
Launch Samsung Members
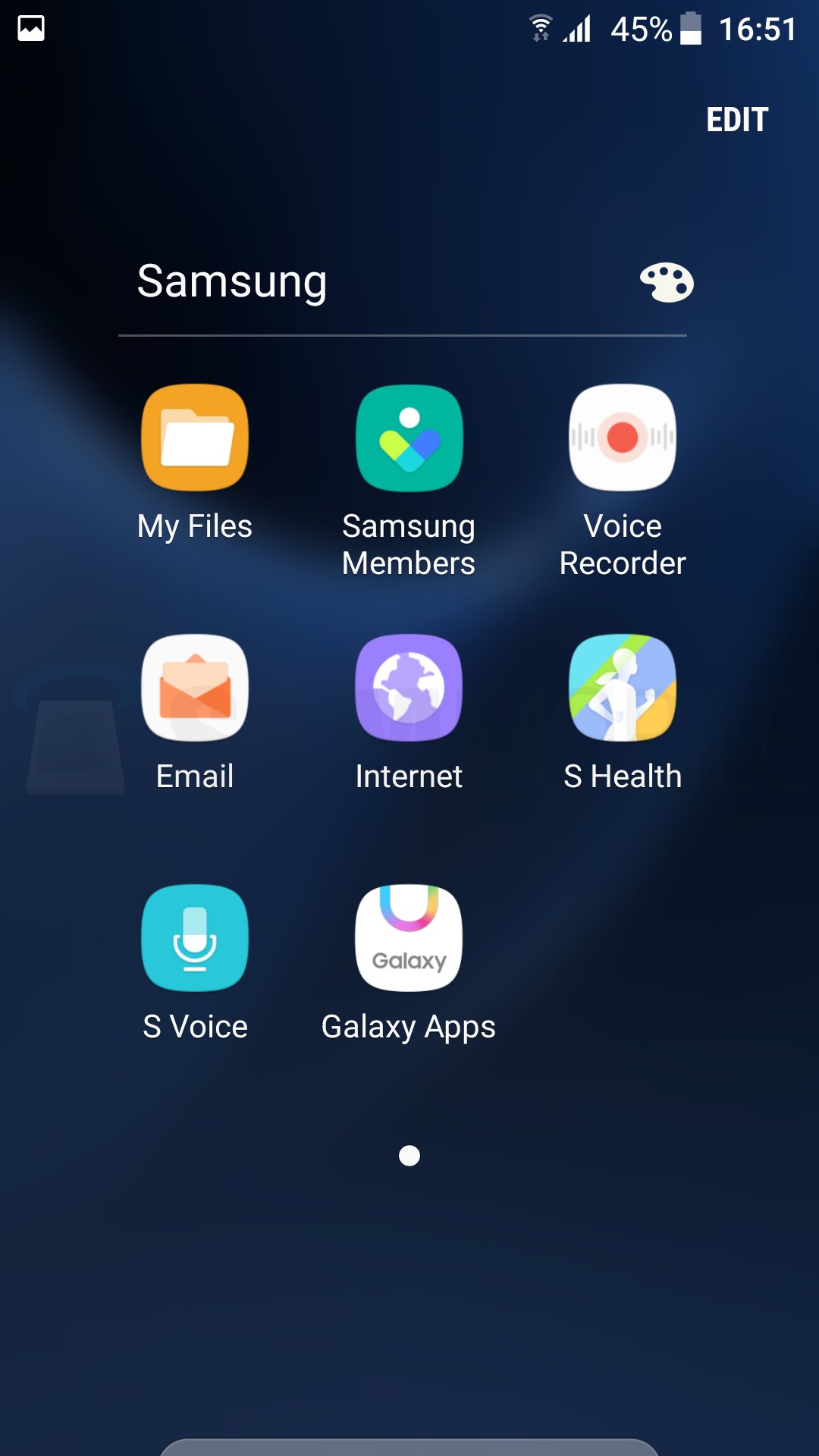click(409, 438)
